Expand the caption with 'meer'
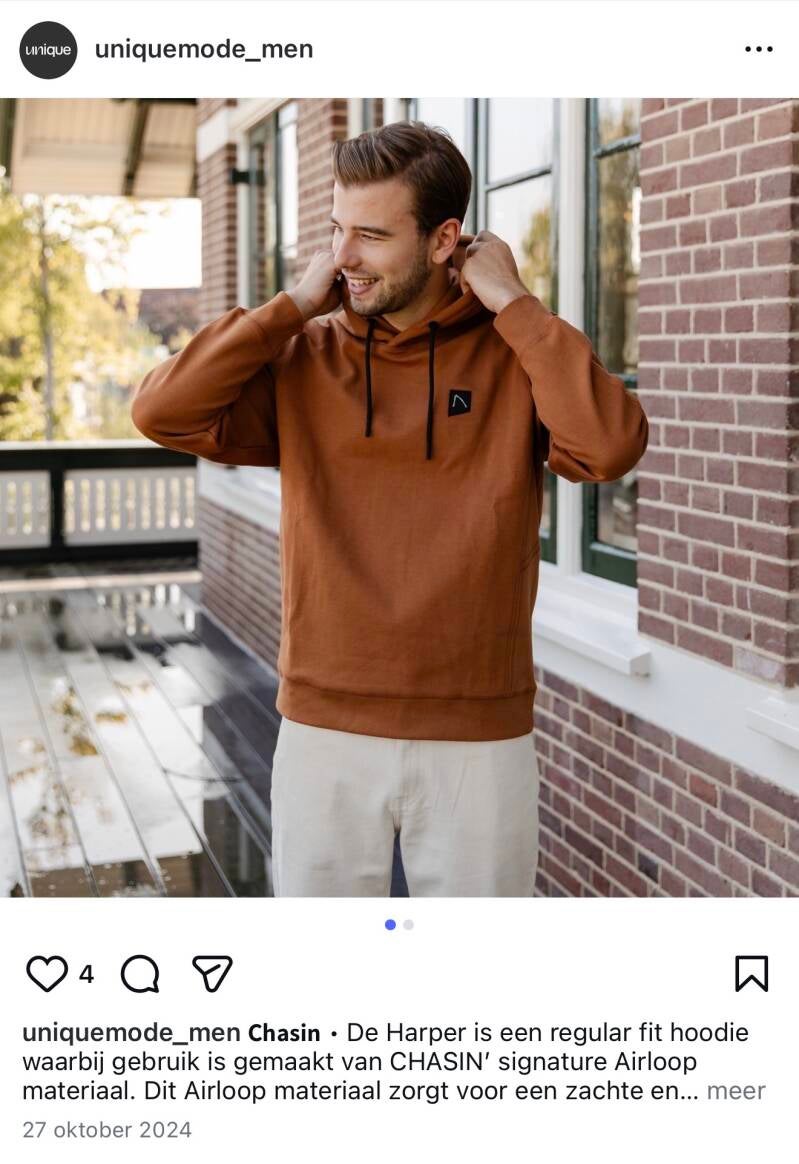Screen dimensions: 799x1164 click(x=736, y=1091)
